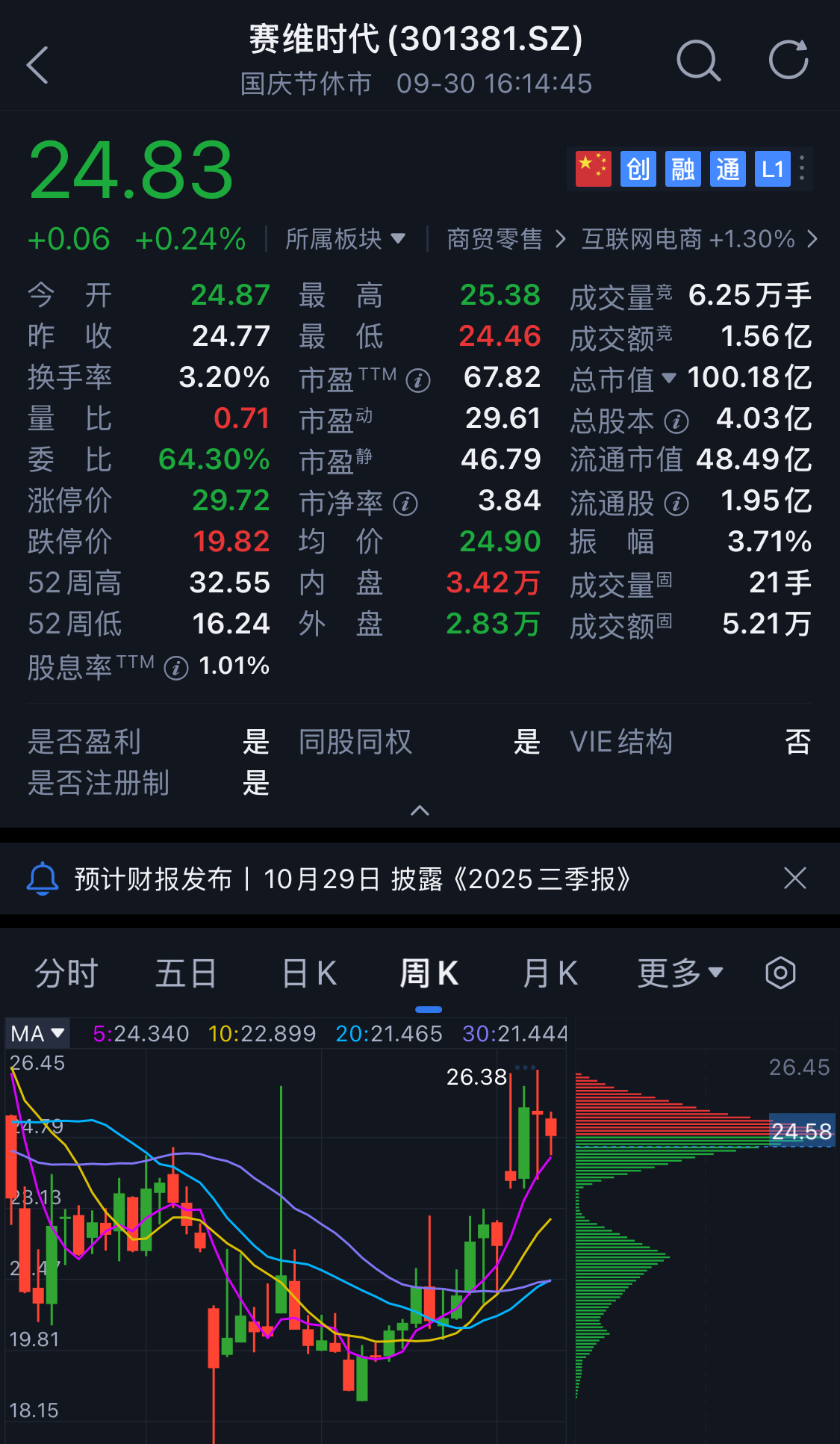Switch to the 分时 chart tab
The width and height of the screenshot is (840, 1444).
[66, 973]
